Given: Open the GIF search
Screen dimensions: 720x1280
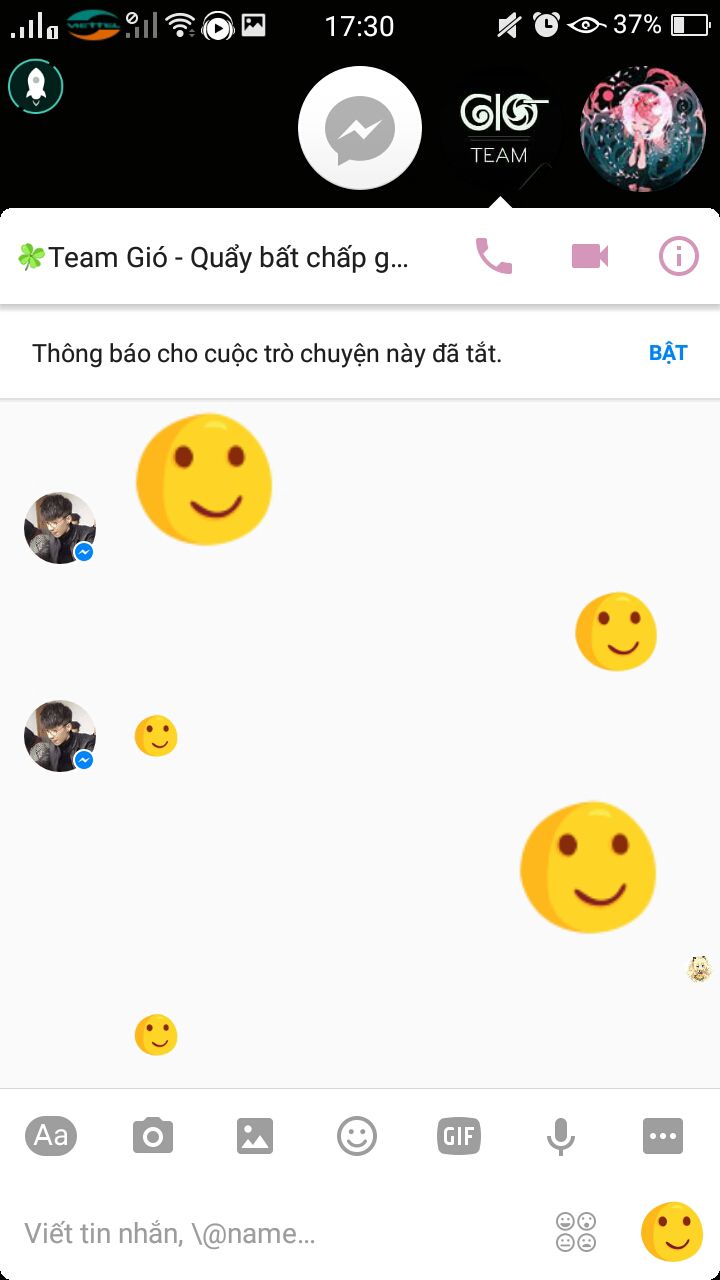Looking at the screenshot, I should click(x=459, y=1136).
